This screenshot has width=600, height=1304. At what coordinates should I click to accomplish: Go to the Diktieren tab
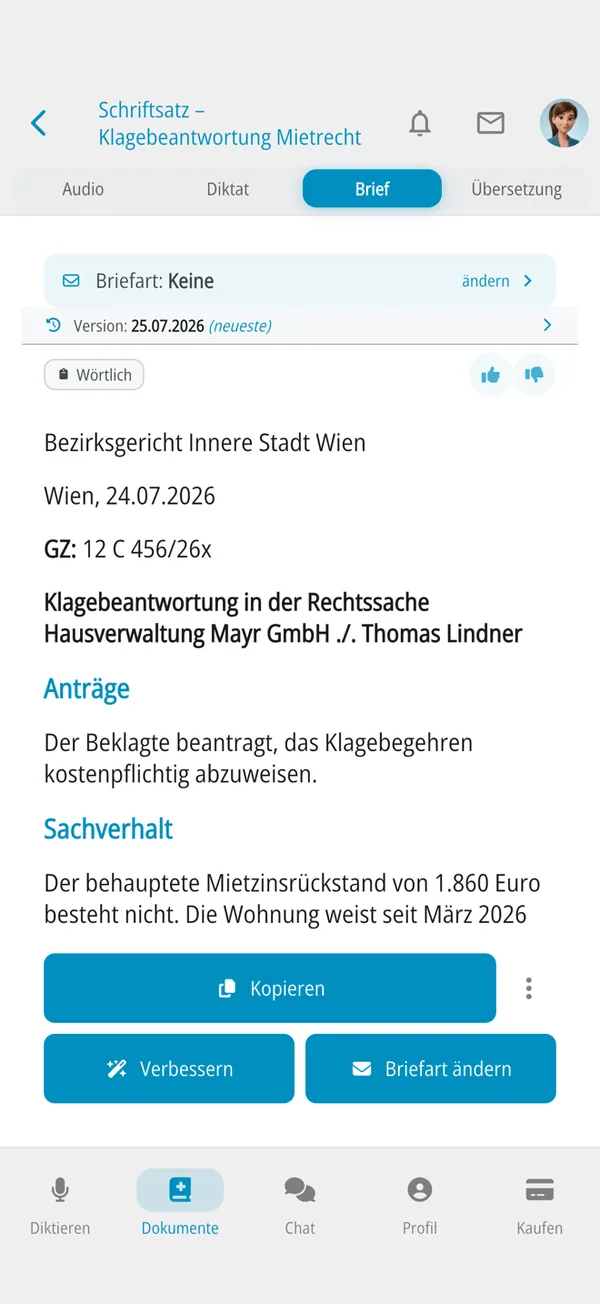point(60,1206)
